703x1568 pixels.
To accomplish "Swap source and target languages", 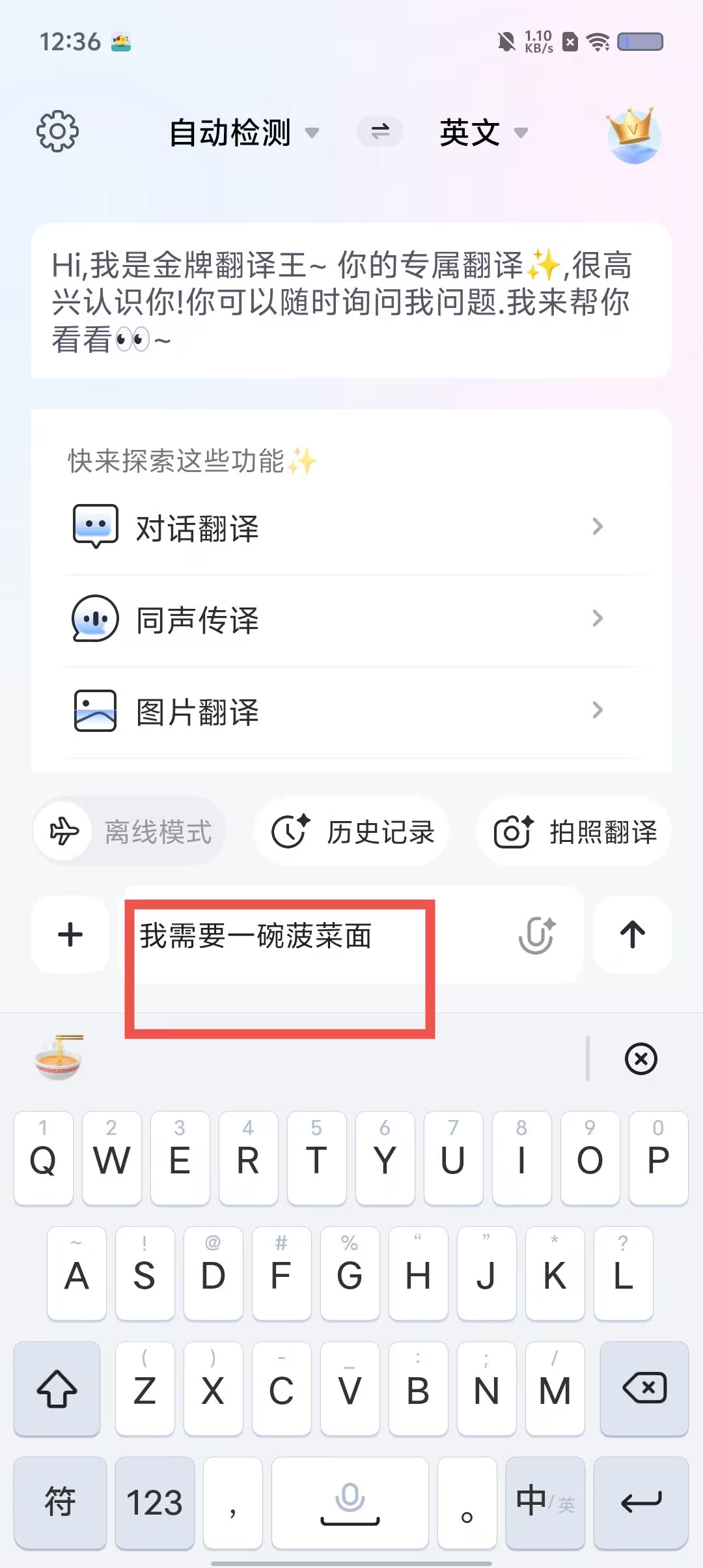I will (380, 132).
